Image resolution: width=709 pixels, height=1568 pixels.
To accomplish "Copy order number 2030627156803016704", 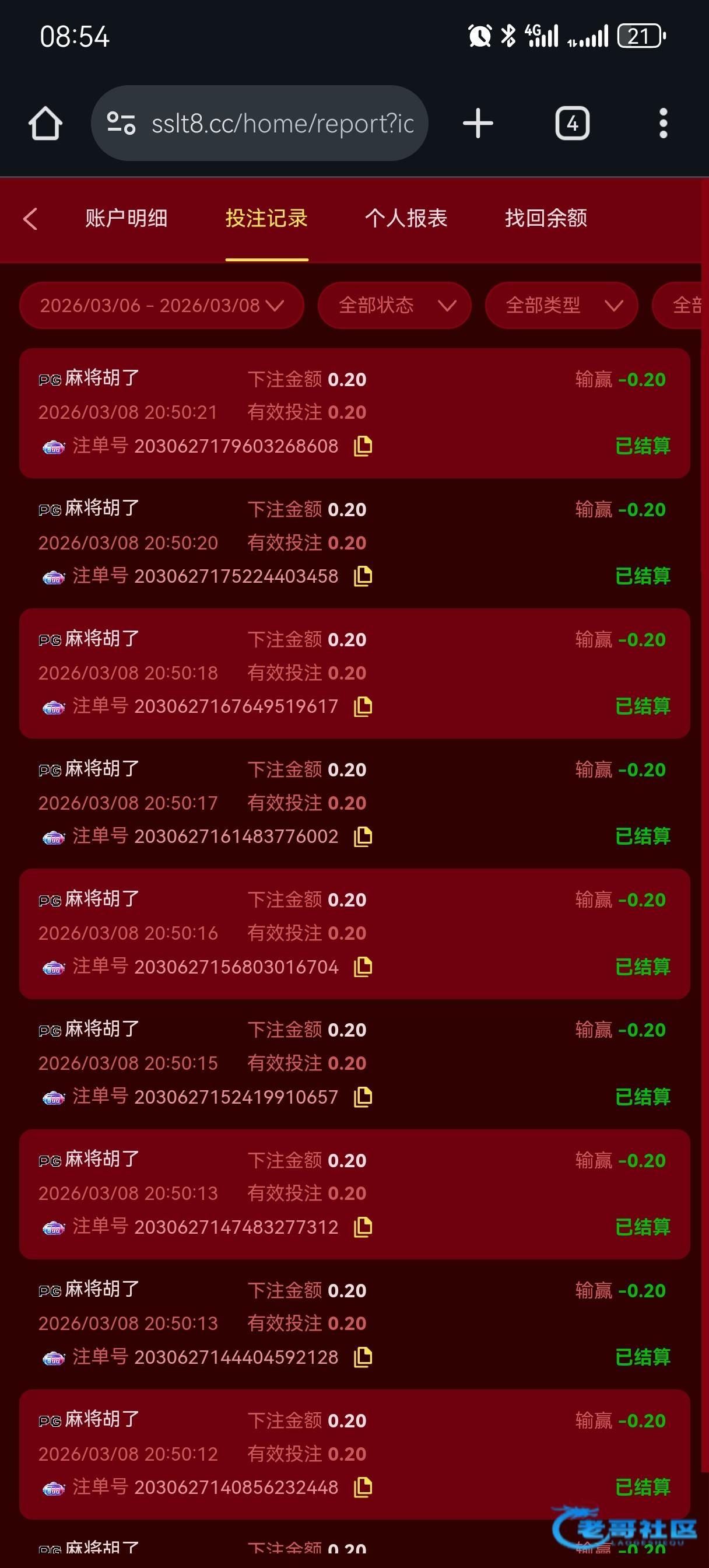I will click(x=363, y=967).
